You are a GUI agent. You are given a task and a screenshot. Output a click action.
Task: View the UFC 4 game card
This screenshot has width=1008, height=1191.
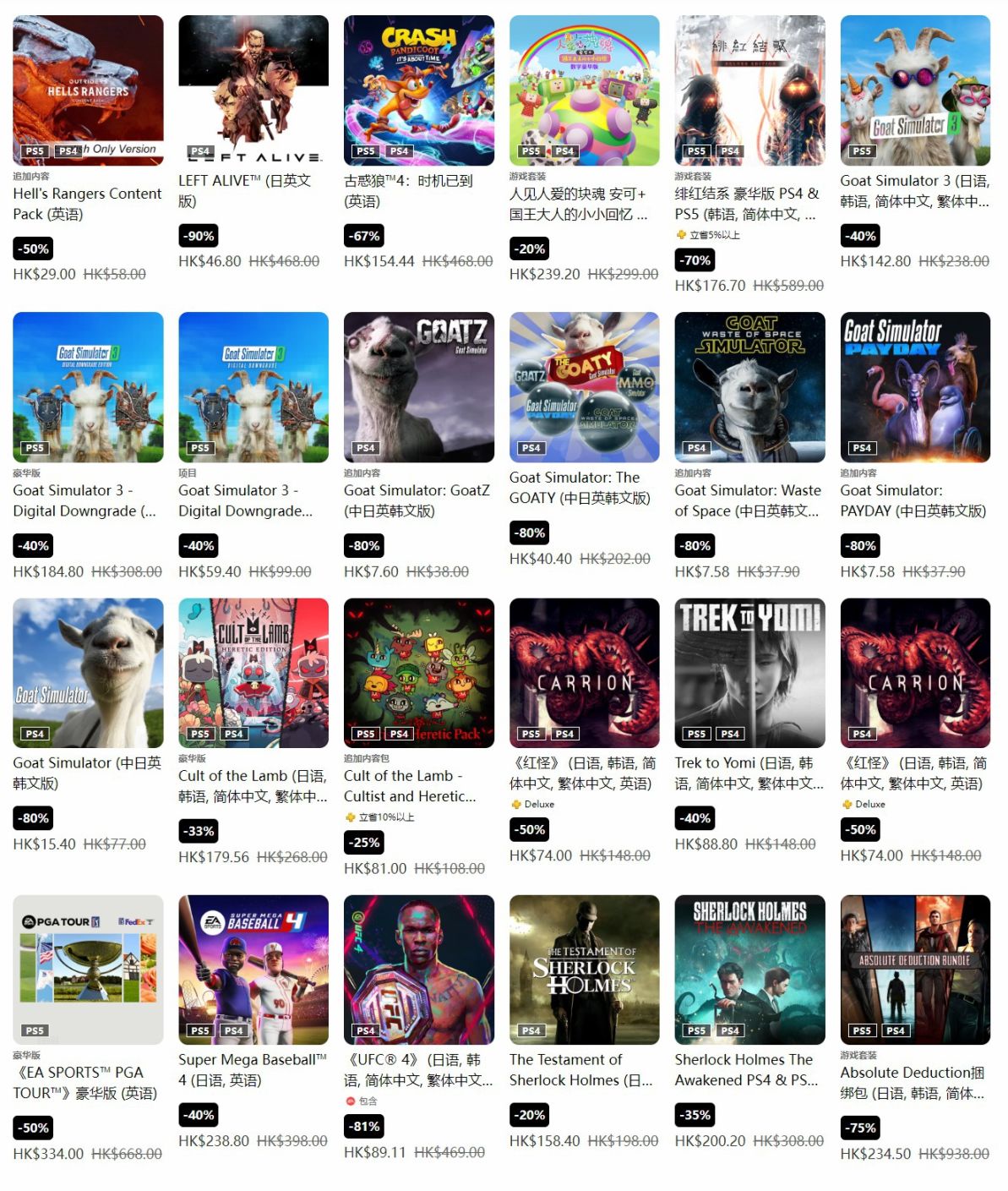(418, 970)
